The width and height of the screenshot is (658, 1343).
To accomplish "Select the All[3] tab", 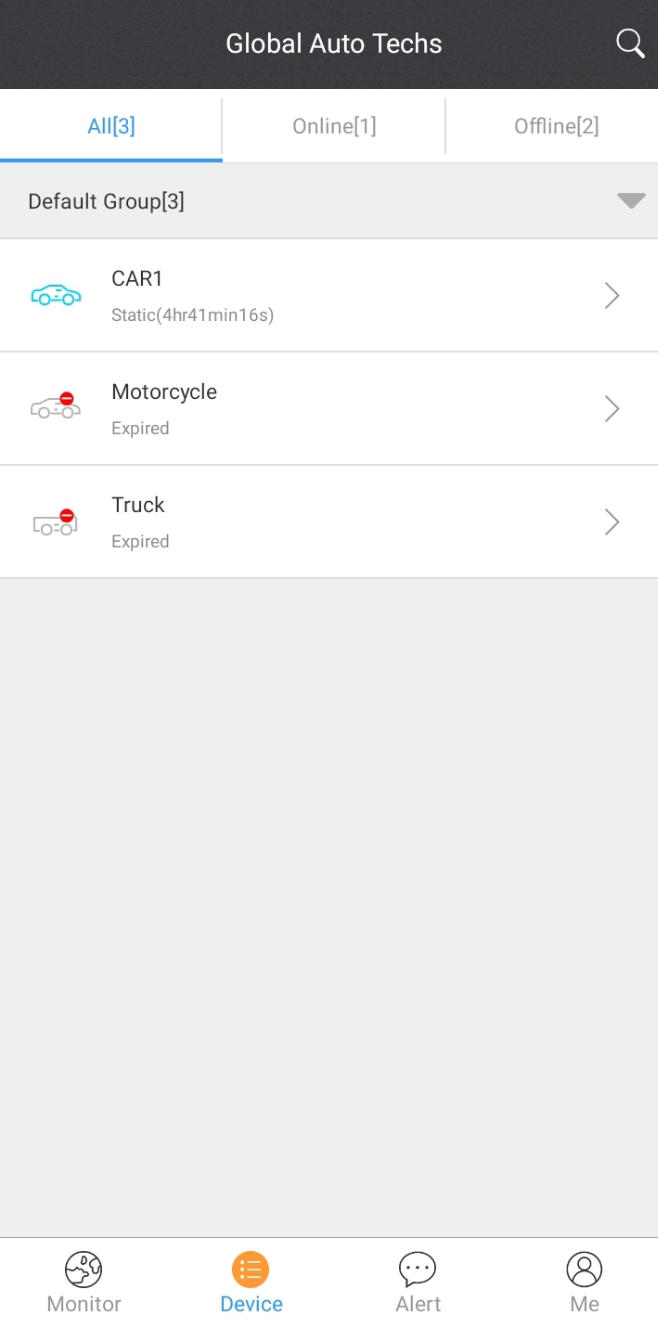I will 111,126.
